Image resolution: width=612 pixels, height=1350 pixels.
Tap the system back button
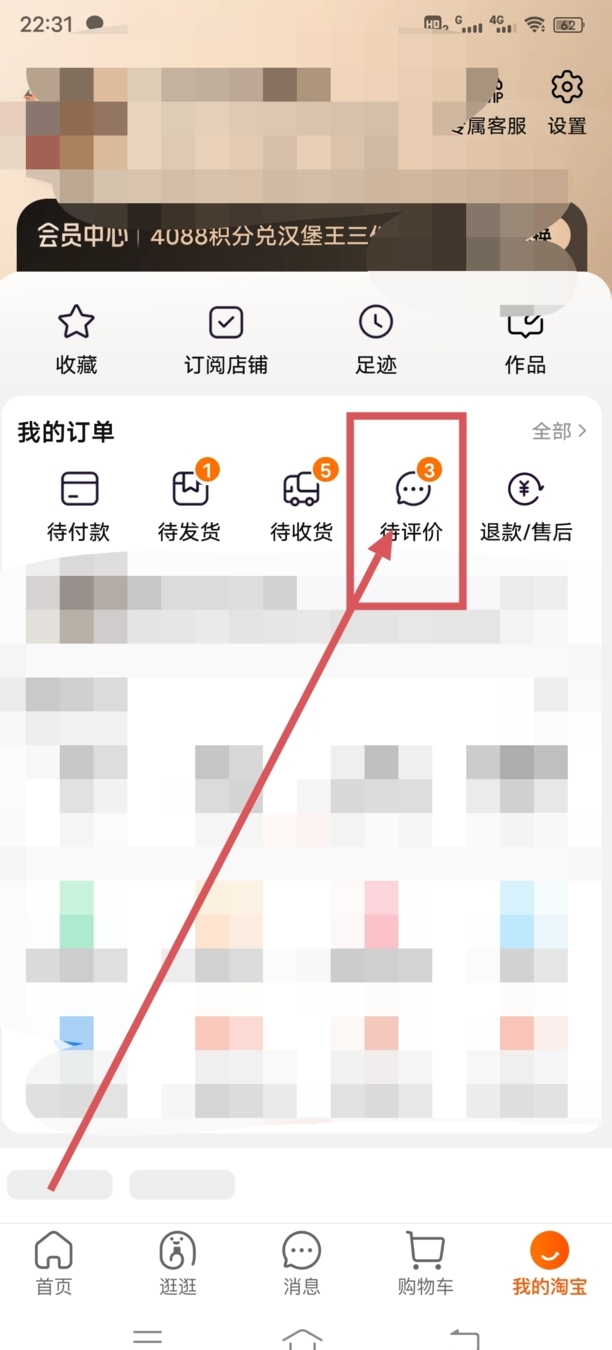464,1338
